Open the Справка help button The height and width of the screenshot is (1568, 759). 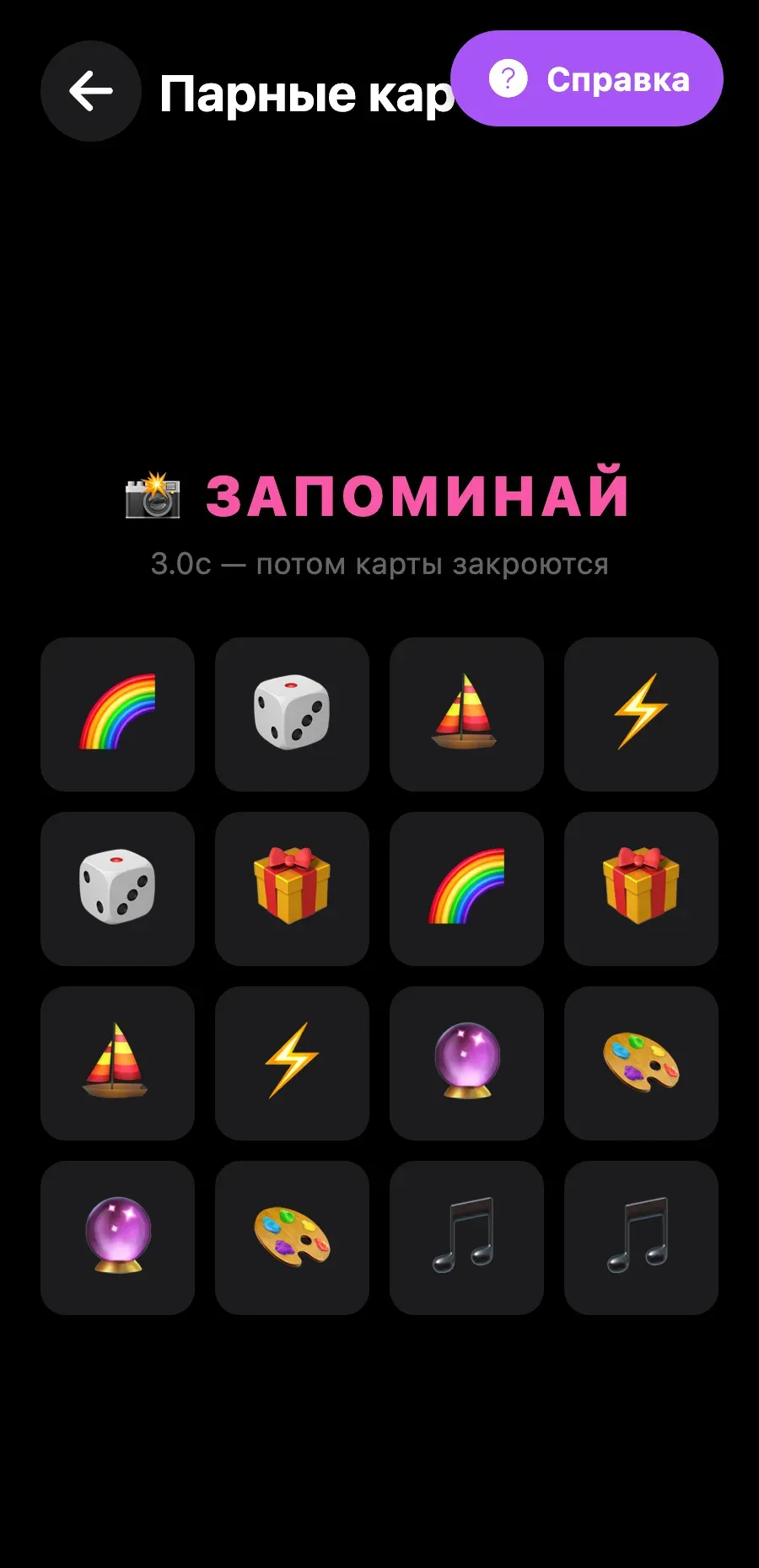pyautogui.click(x=587, y=79)
